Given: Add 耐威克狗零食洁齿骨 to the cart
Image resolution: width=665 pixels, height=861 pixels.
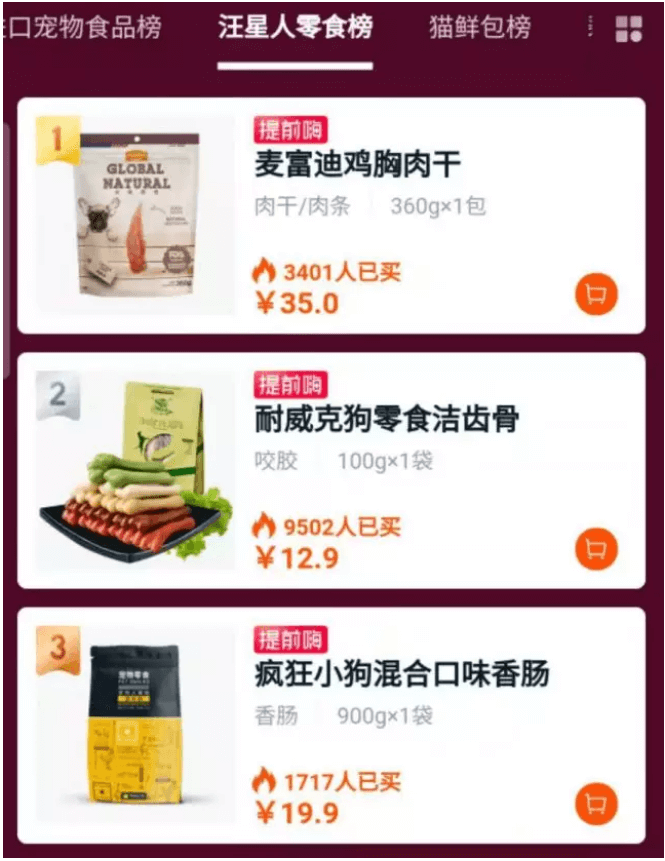Looking at the screenshot, I should [x=596, y=549].
